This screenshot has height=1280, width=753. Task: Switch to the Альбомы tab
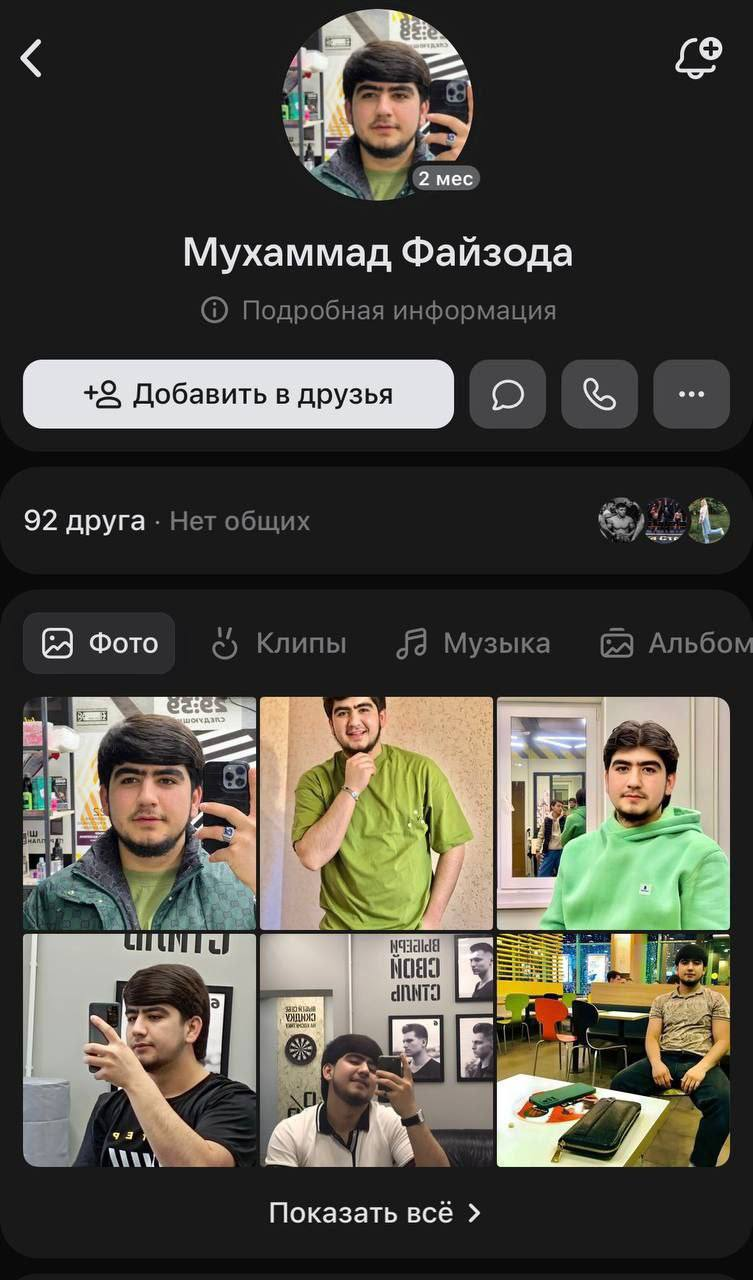pos(675,643)
